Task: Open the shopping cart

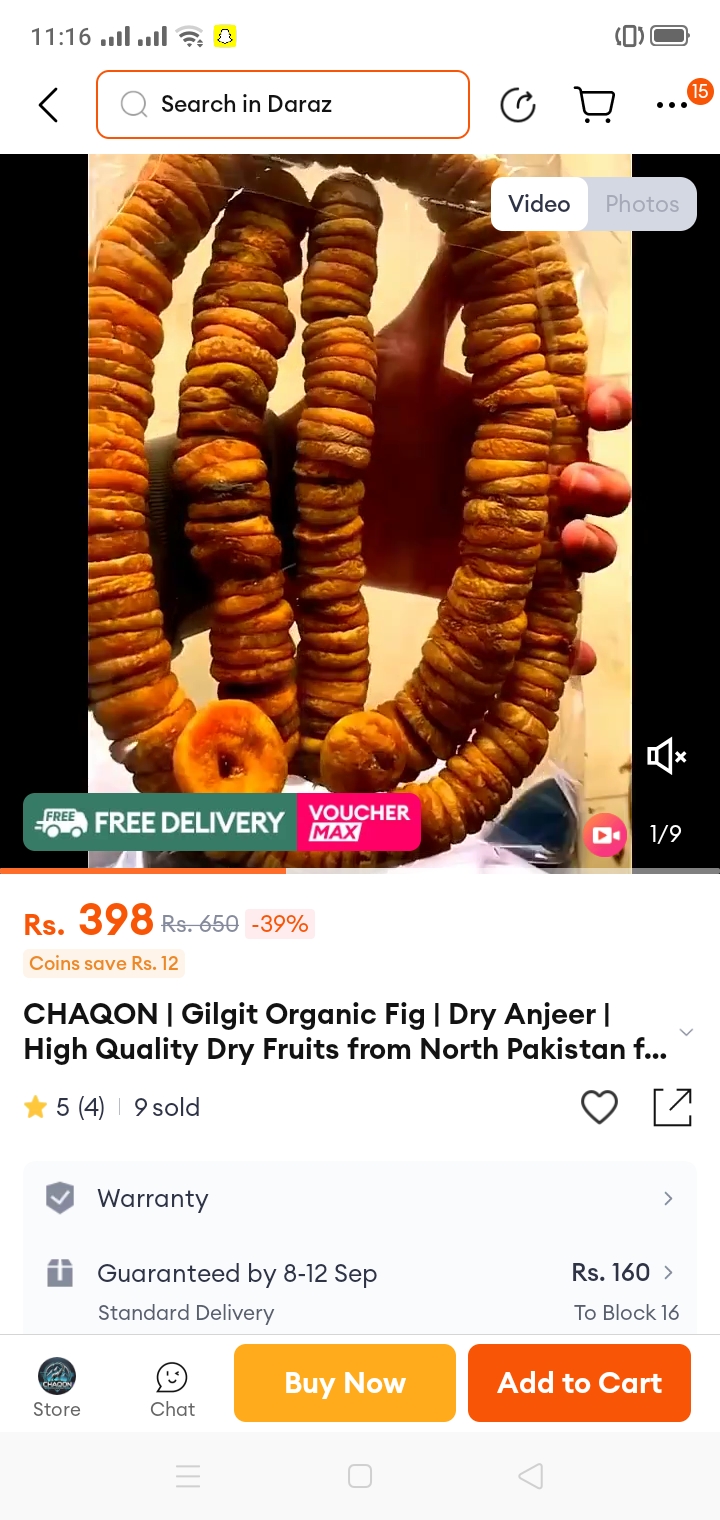Action: tap(594, 104)
